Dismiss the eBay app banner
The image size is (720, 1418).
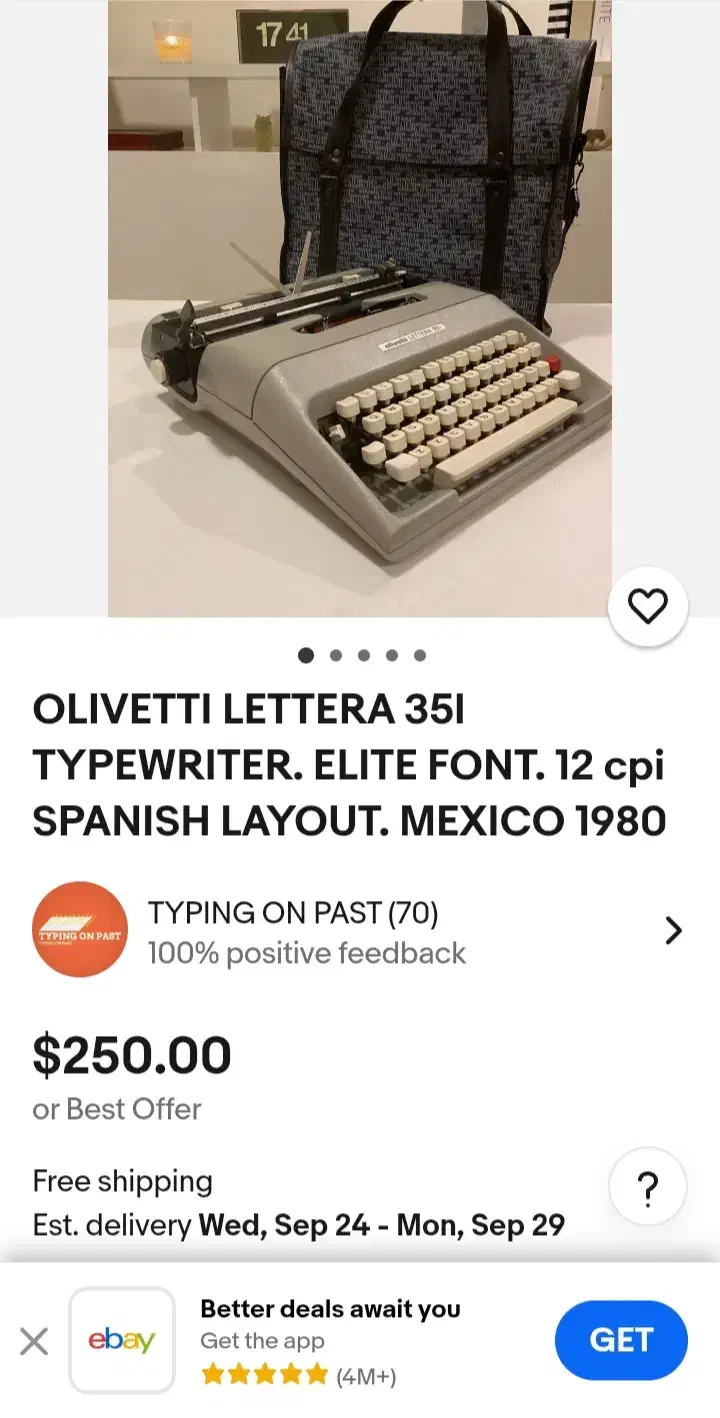[34, 1341]
